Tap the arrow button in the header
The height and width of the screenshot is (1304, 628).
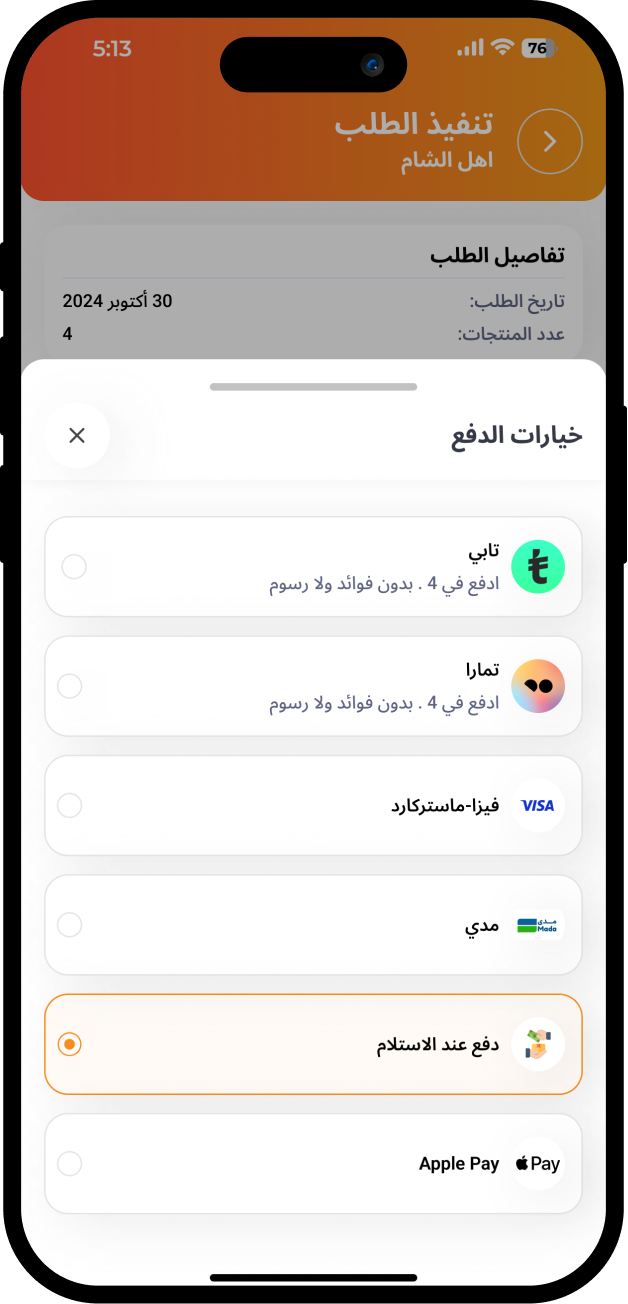549,141
